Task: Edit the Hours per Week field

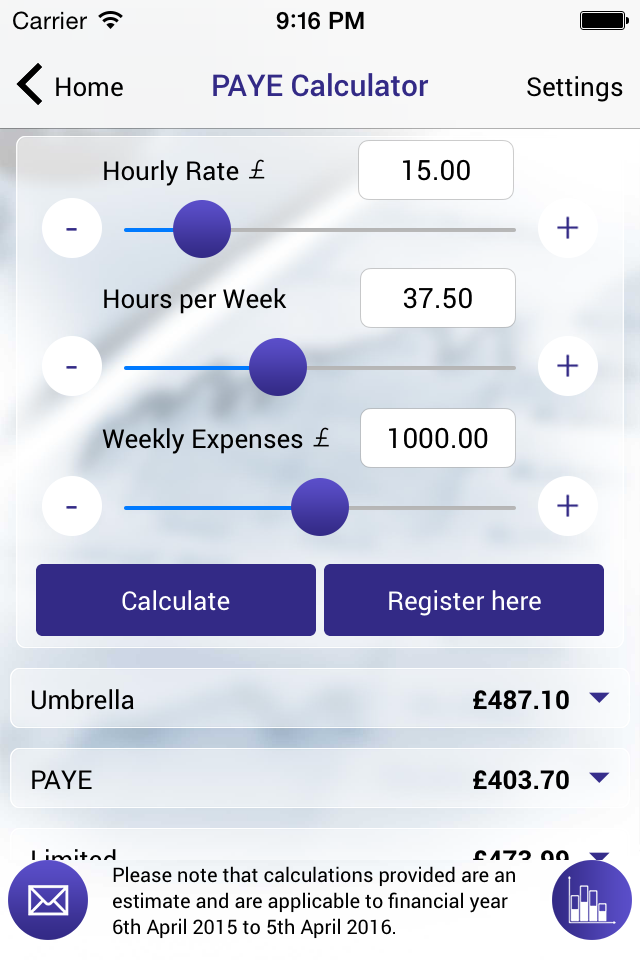Action: (x=437, y=298)
